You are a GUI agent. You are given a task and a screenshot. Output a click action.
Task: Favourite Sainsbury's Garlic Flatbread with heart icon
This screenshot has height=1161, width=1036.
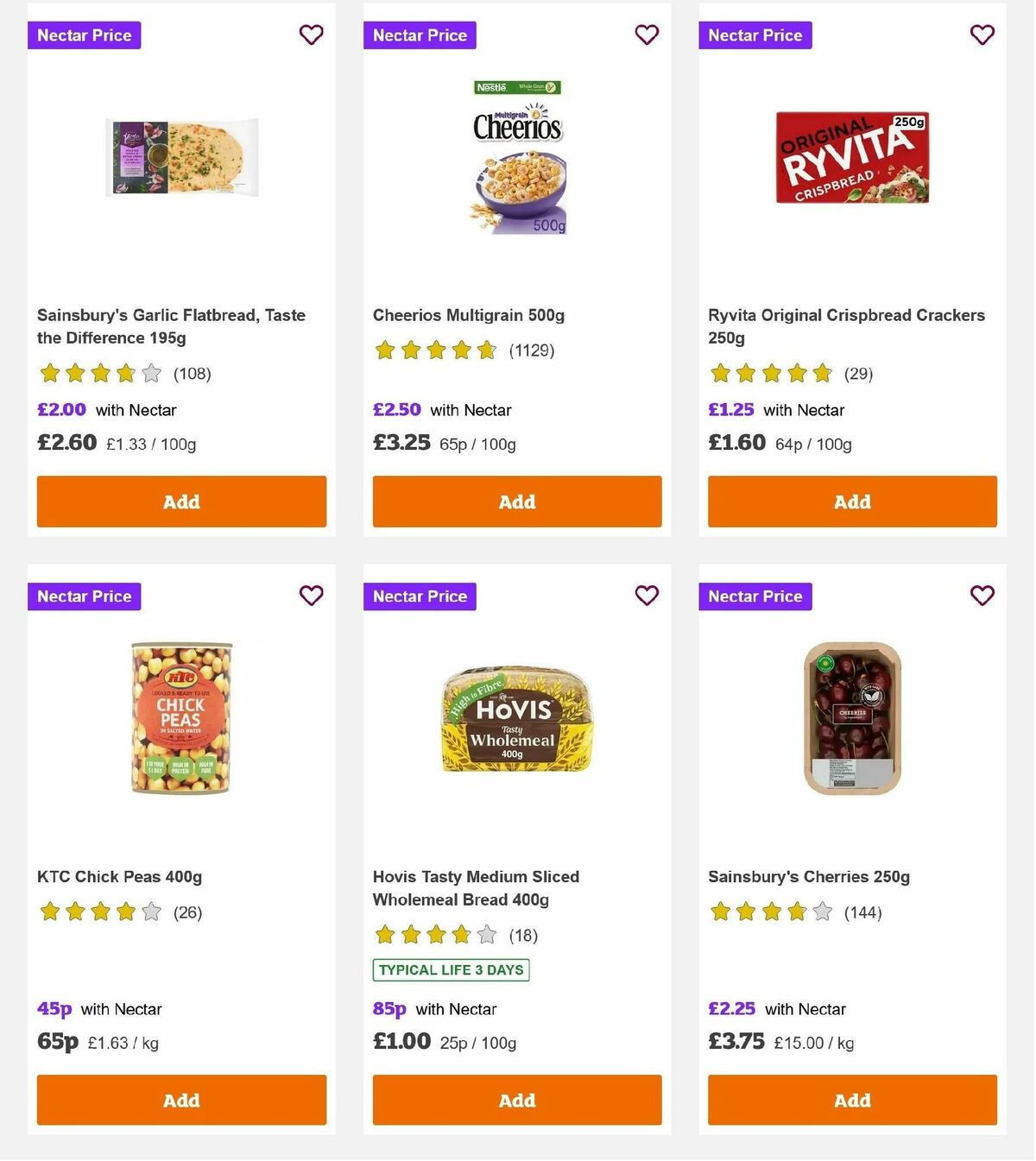pyautogui.click(x=311, y=35)
